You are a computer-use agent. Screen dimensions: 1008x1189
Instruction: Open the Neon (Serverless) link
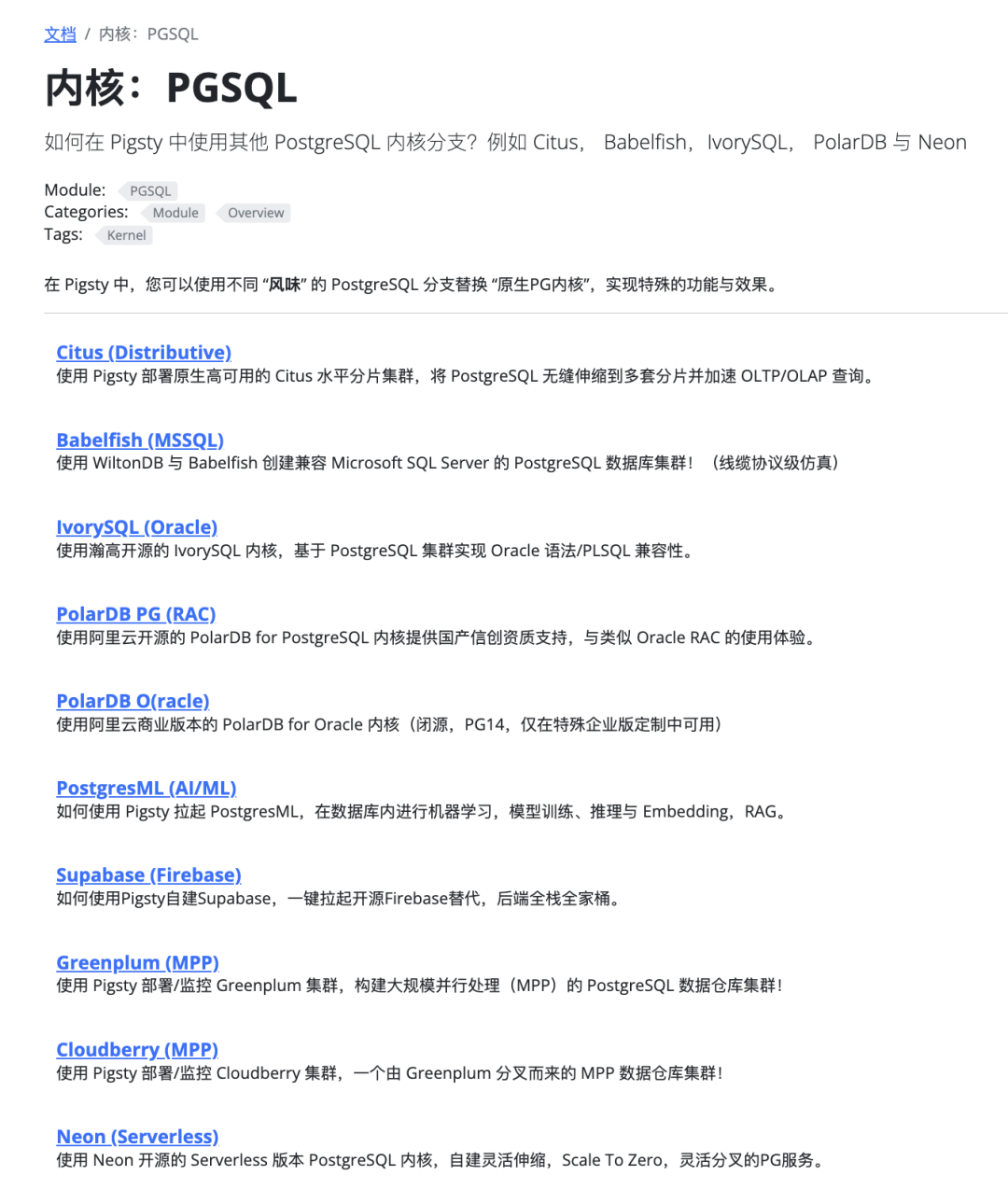[x=137, y=1137]
